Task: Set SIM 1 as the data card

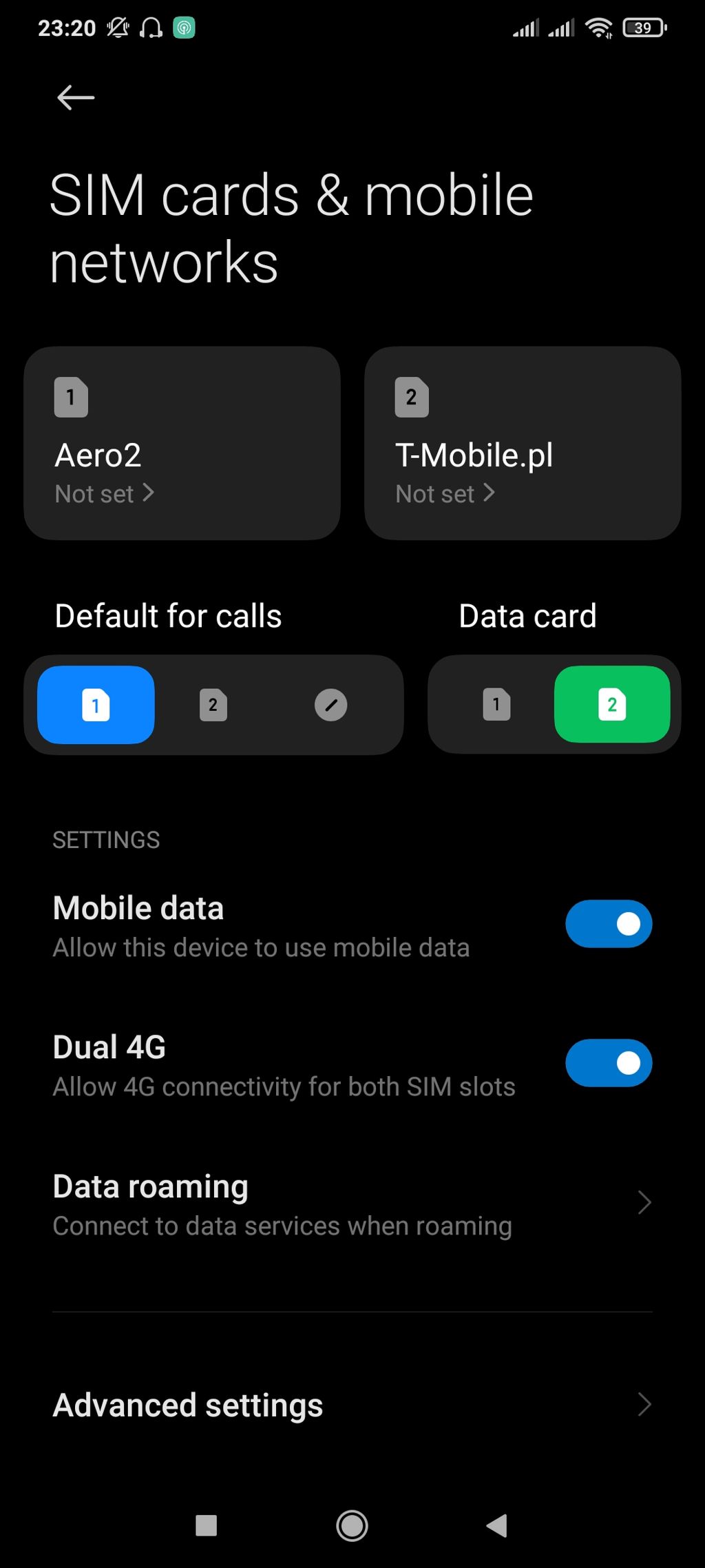Action: (x=496, y=705)
